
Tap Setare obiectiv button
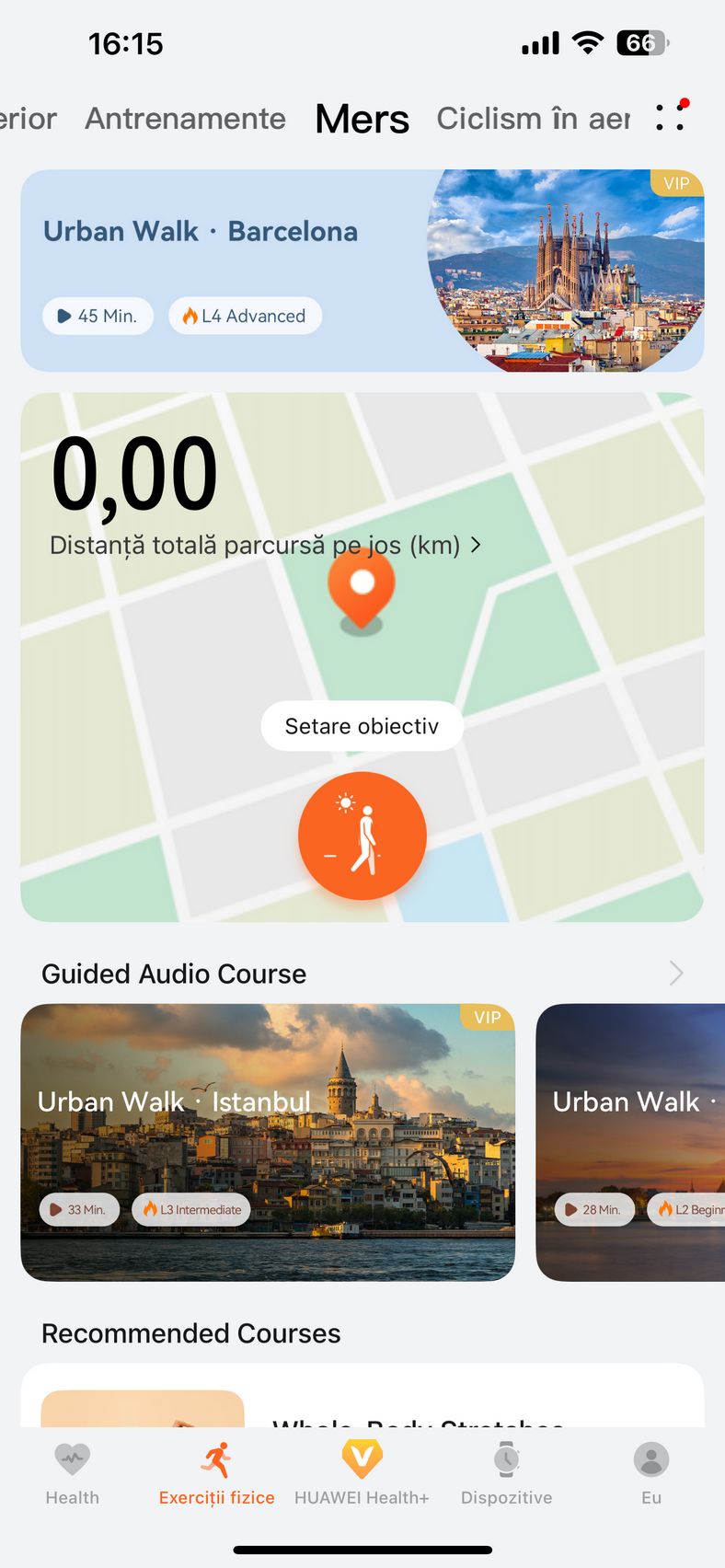coord(362,726)
